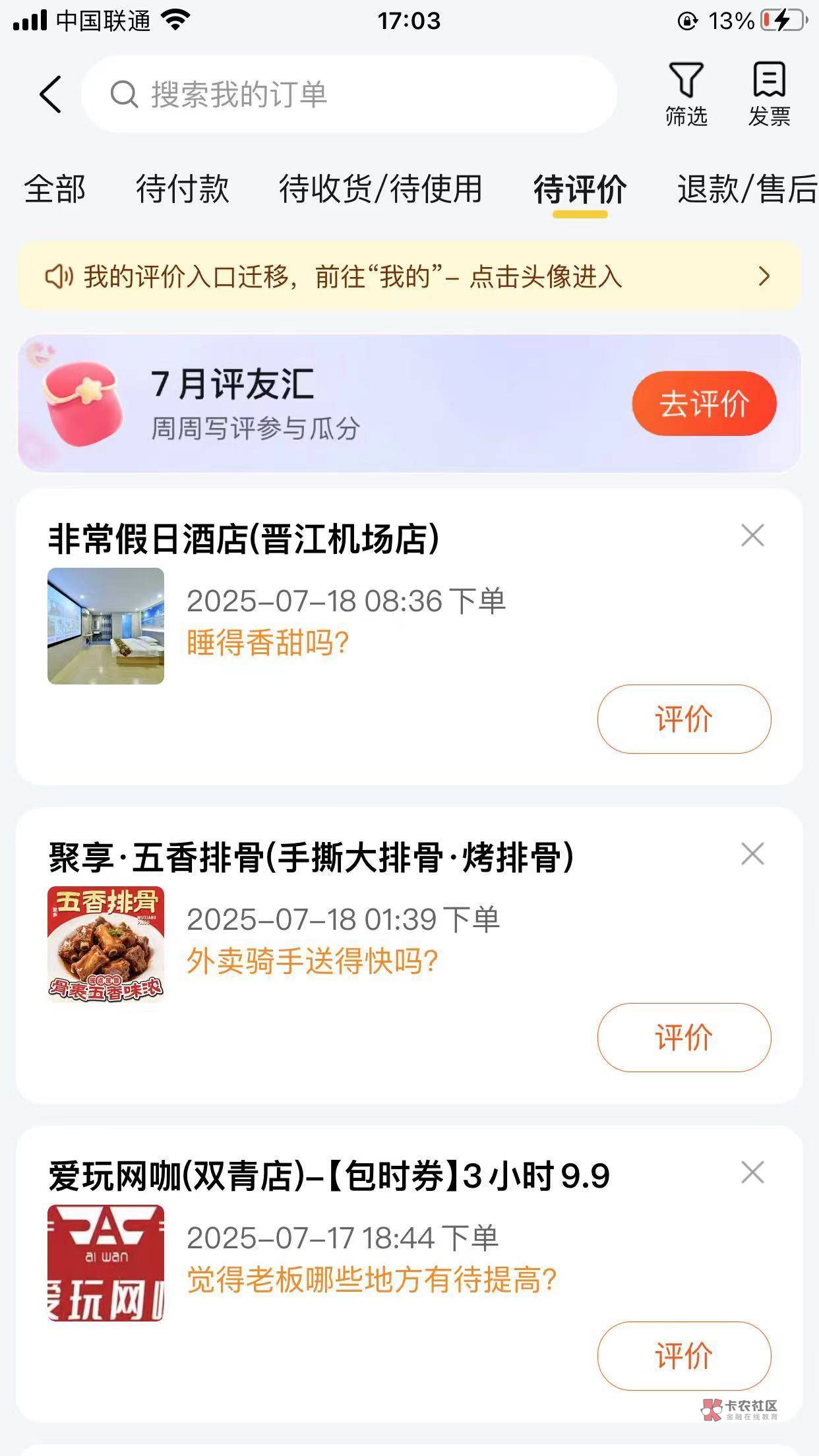Select the 待评价 tab
Screen dimensions: 819x1456
point(580,189)
